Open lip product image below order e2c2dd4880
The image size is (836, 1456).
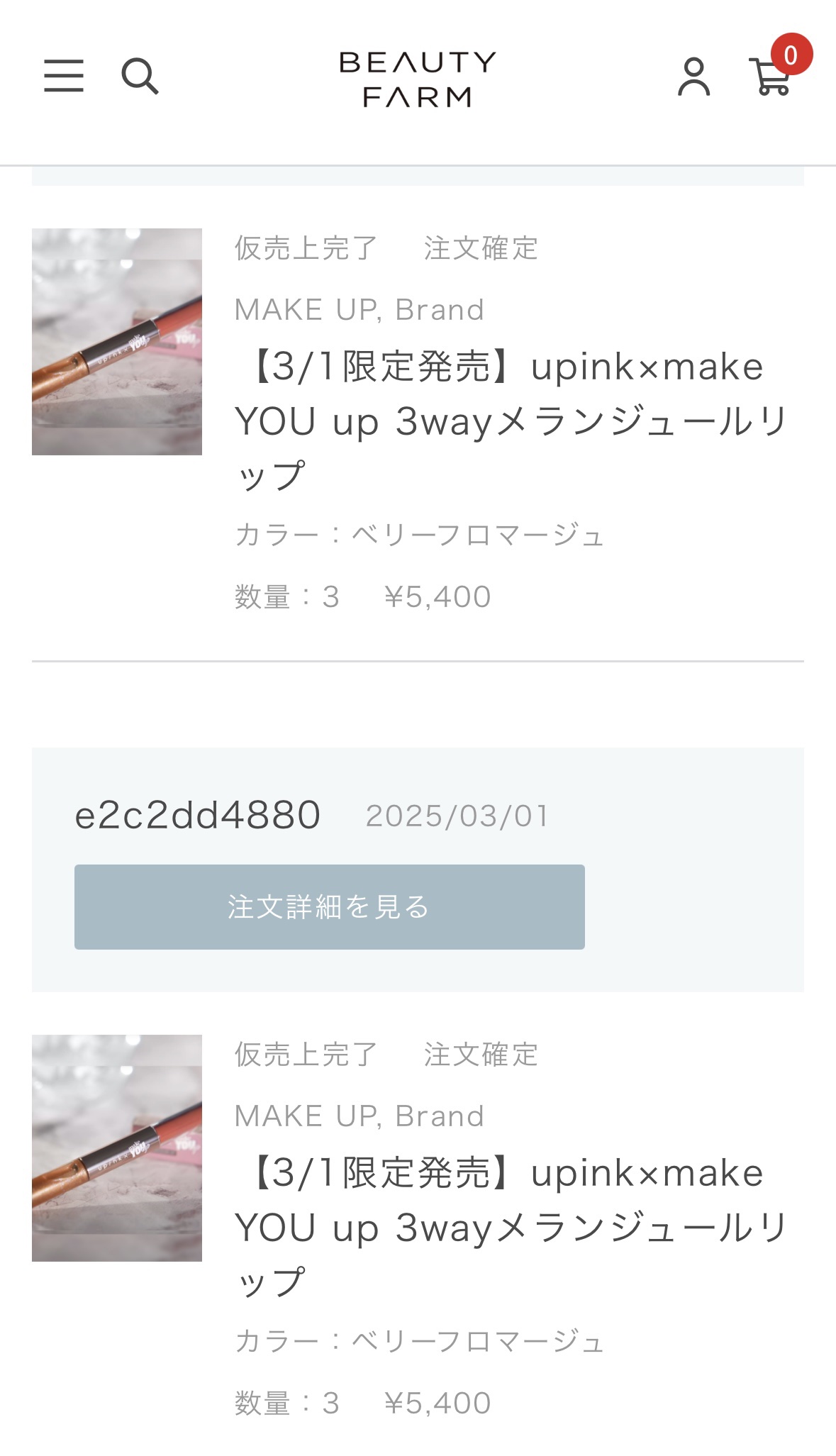117,1147
